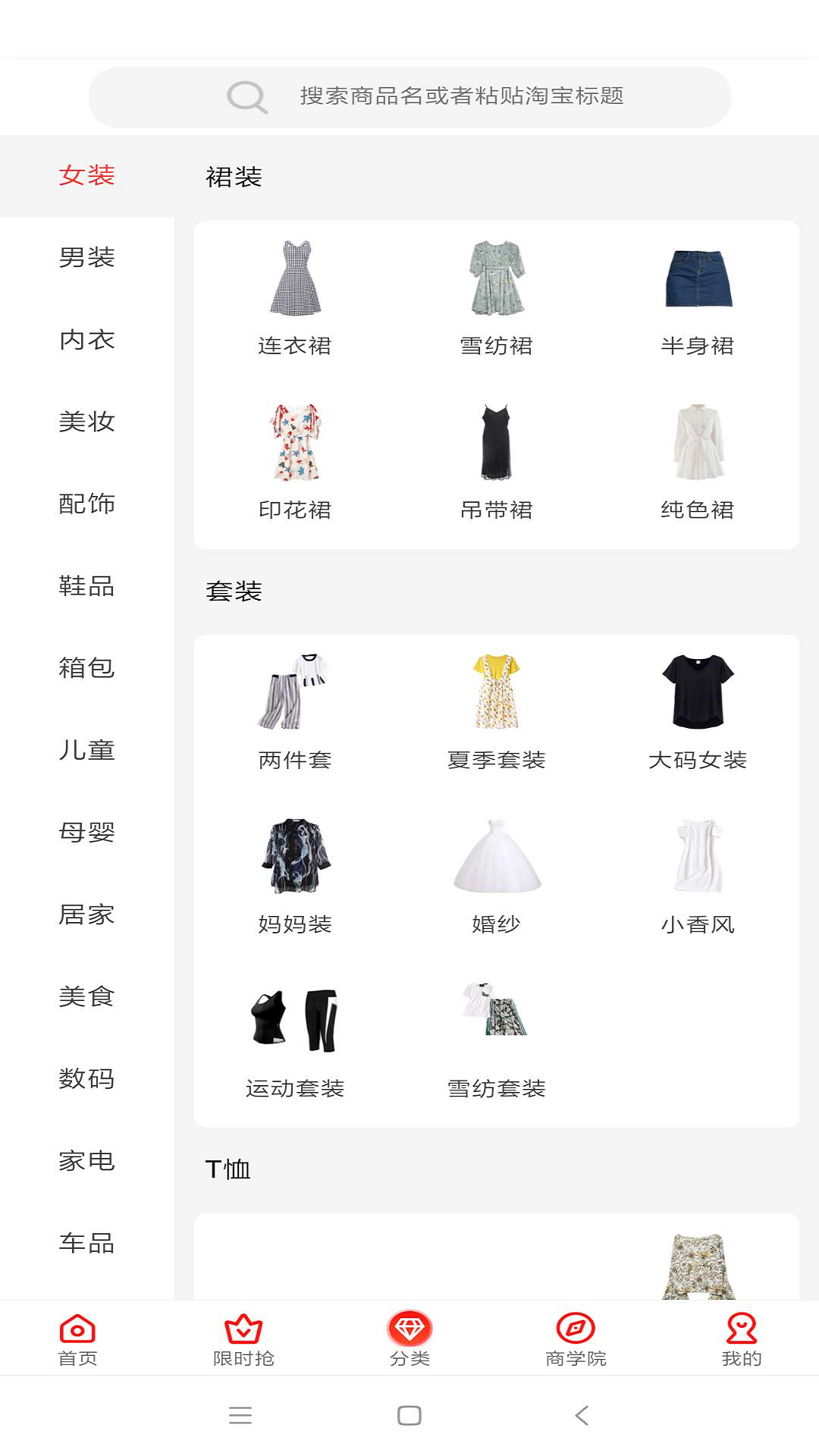The image size is (819, 1456).
Task: Open the 雪纺裙 subcategory
Action: tap(497, 298)
